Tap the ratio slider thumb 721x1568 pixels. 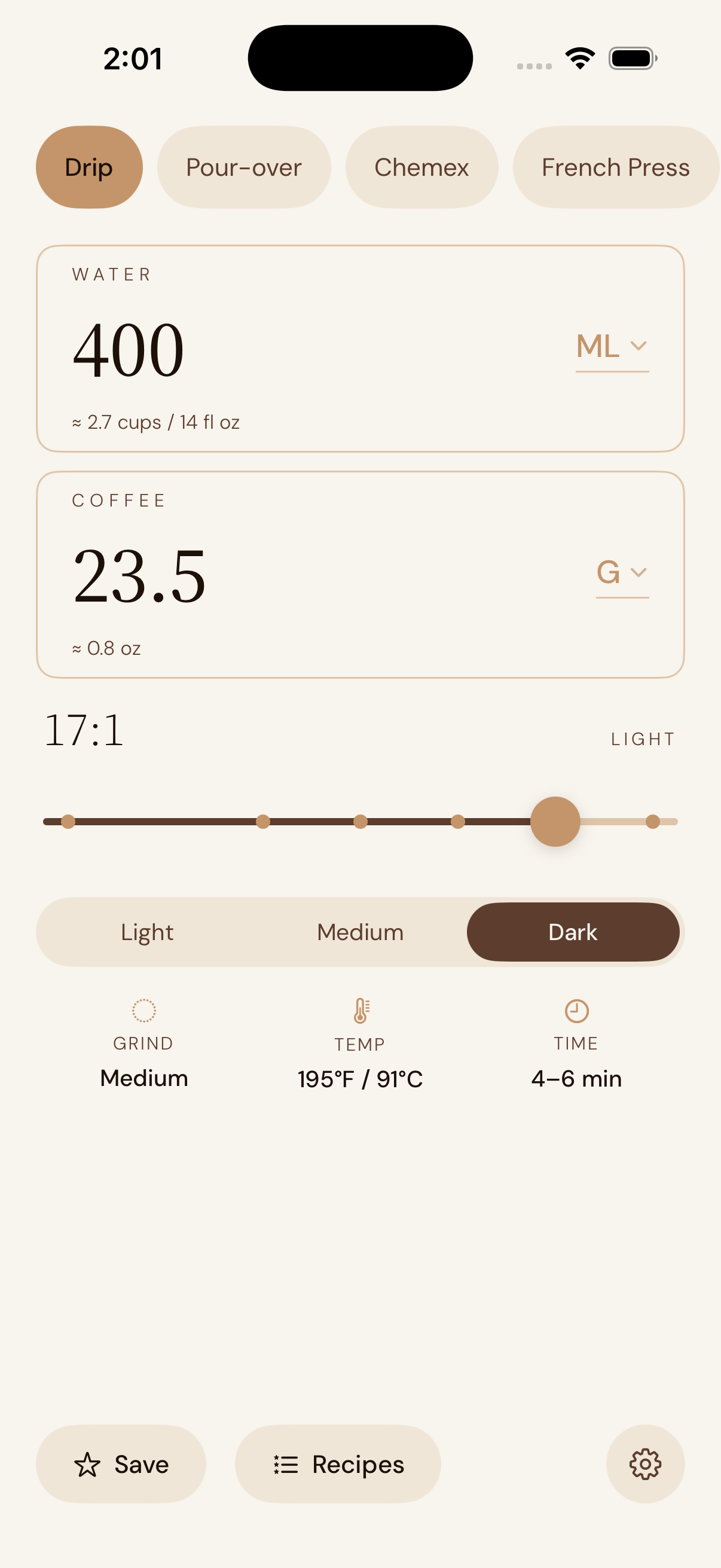(555, 821)
